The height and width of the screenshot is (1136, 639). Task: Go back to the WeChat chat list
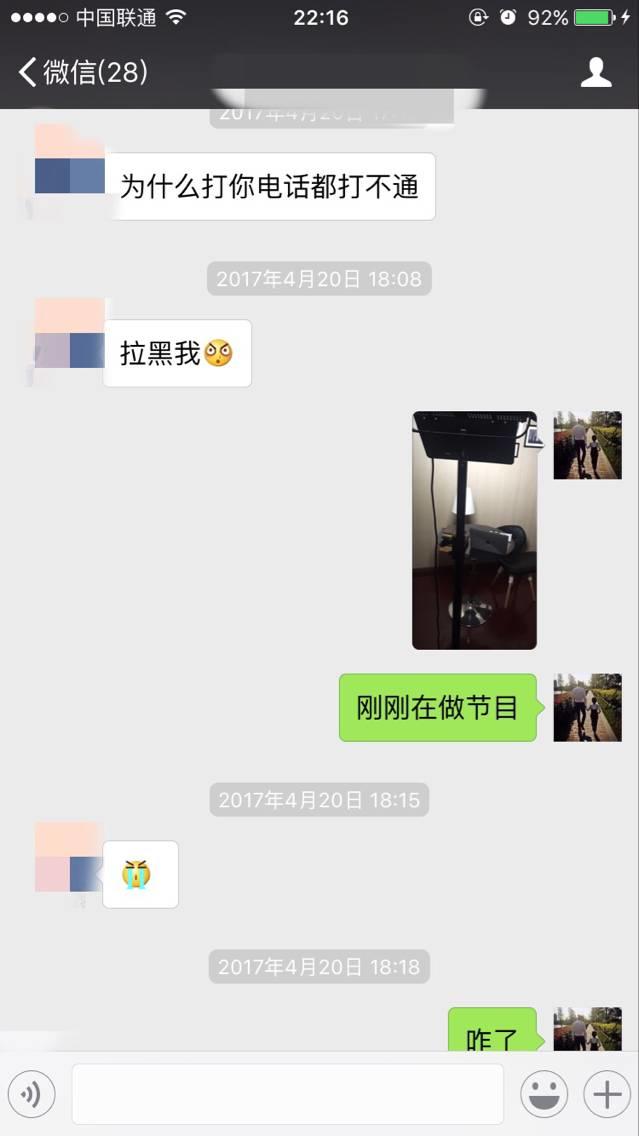point(82,72)
